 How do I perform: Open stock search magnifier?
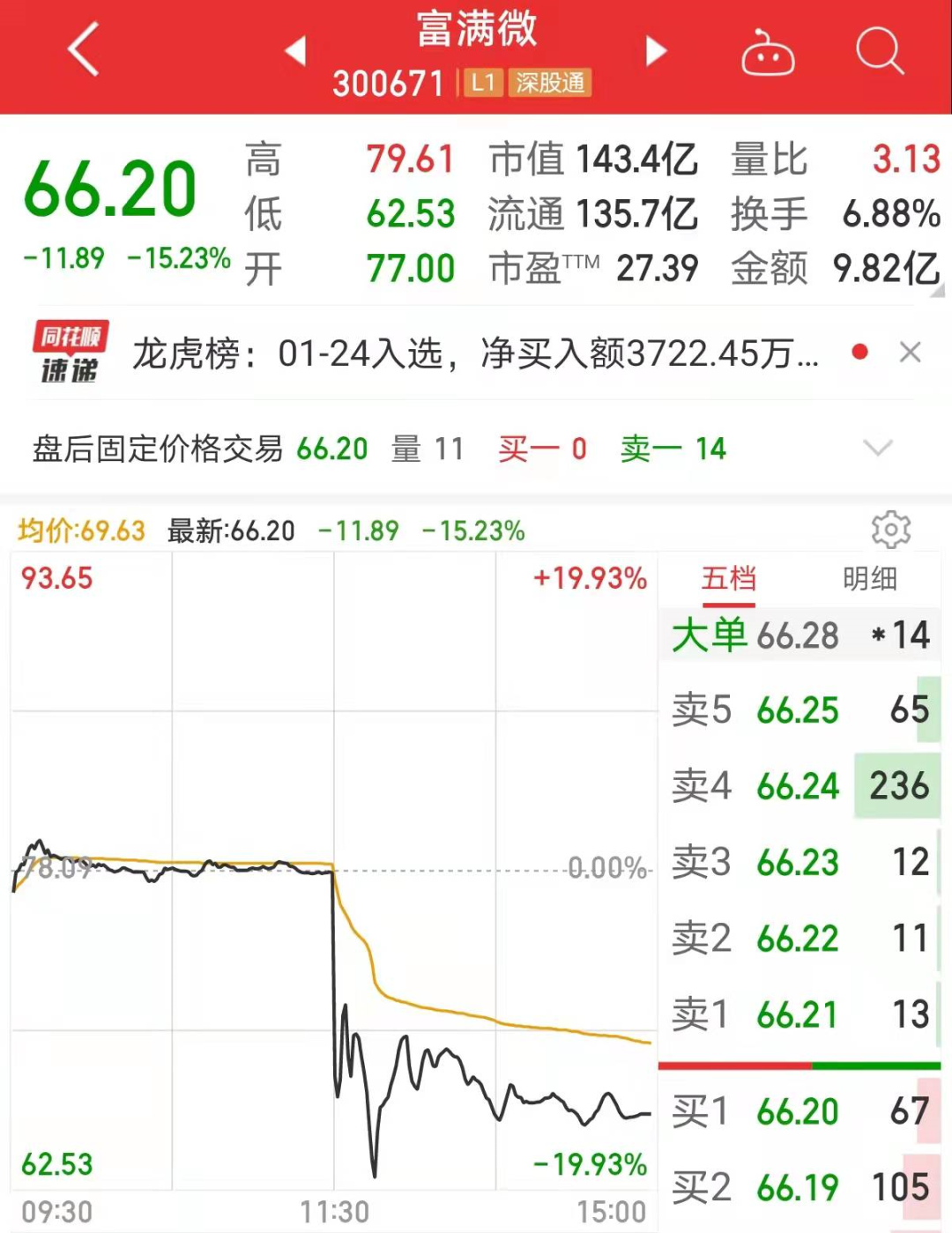click(x=879, y=51)
